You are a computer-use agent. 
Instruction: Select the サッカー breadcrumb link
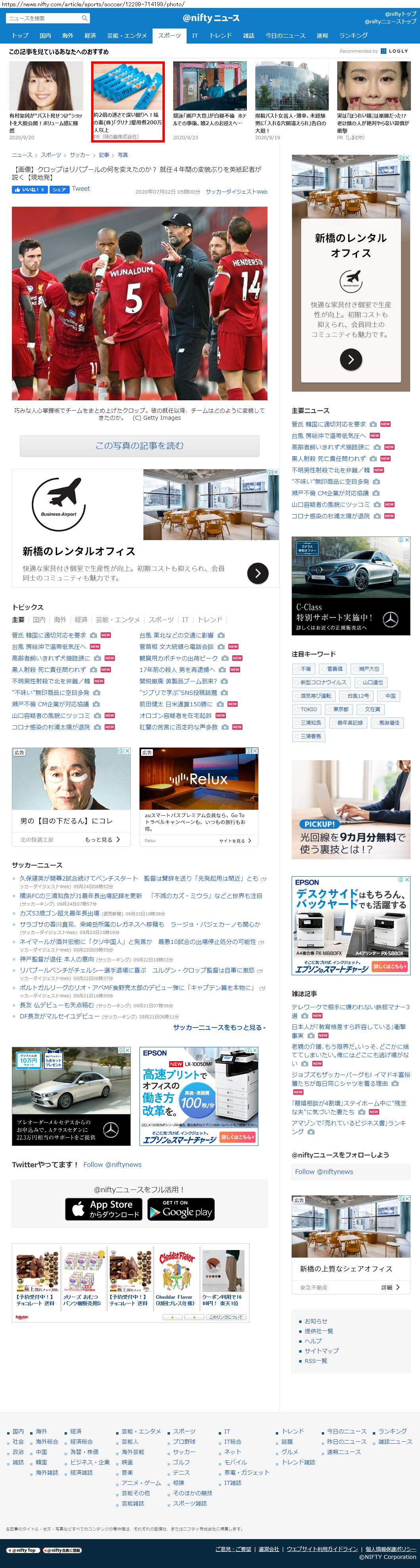point(80,155)
